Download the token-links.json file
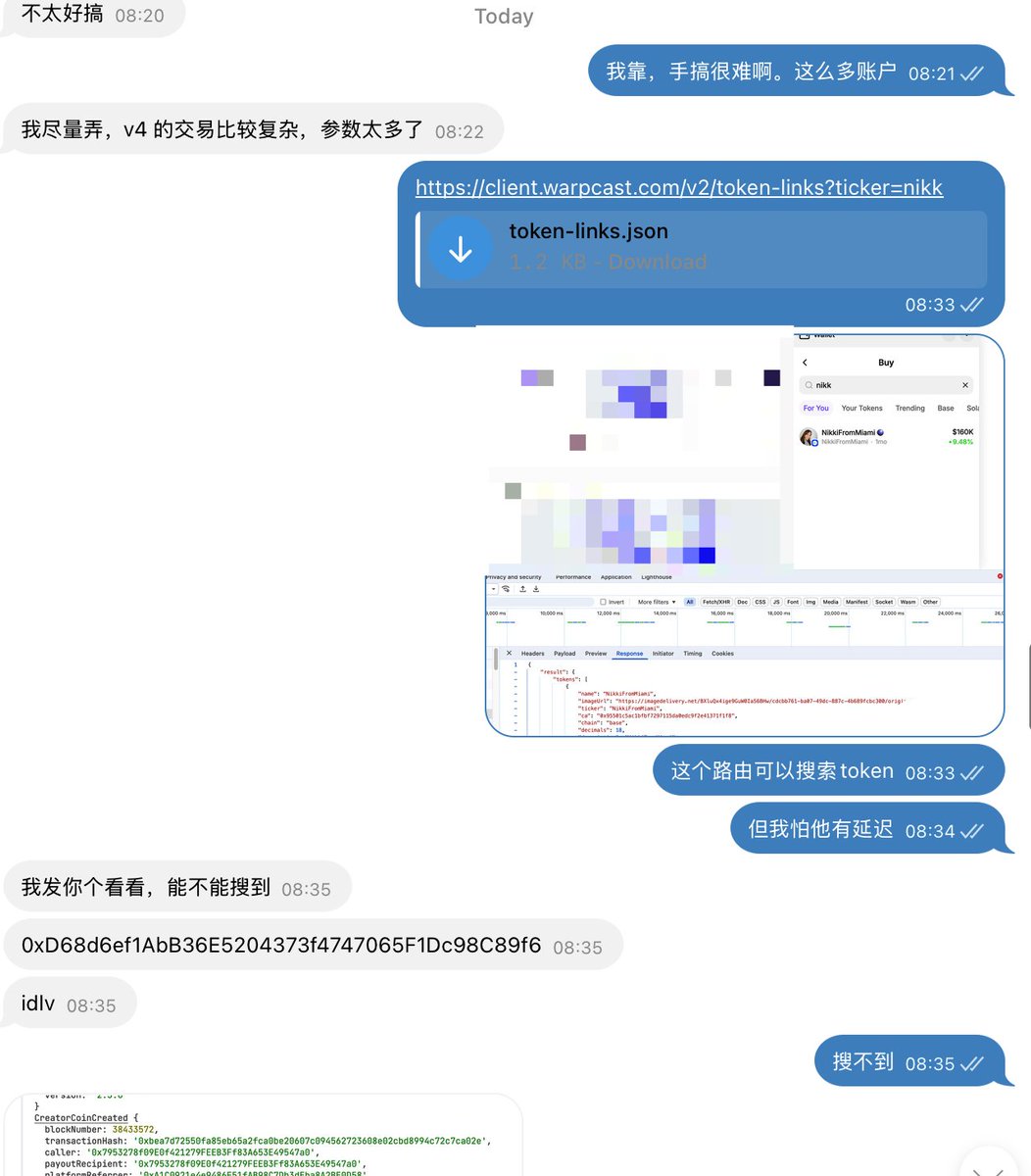The height and width of the screenshot is (1176, 1031). point(461,250)
